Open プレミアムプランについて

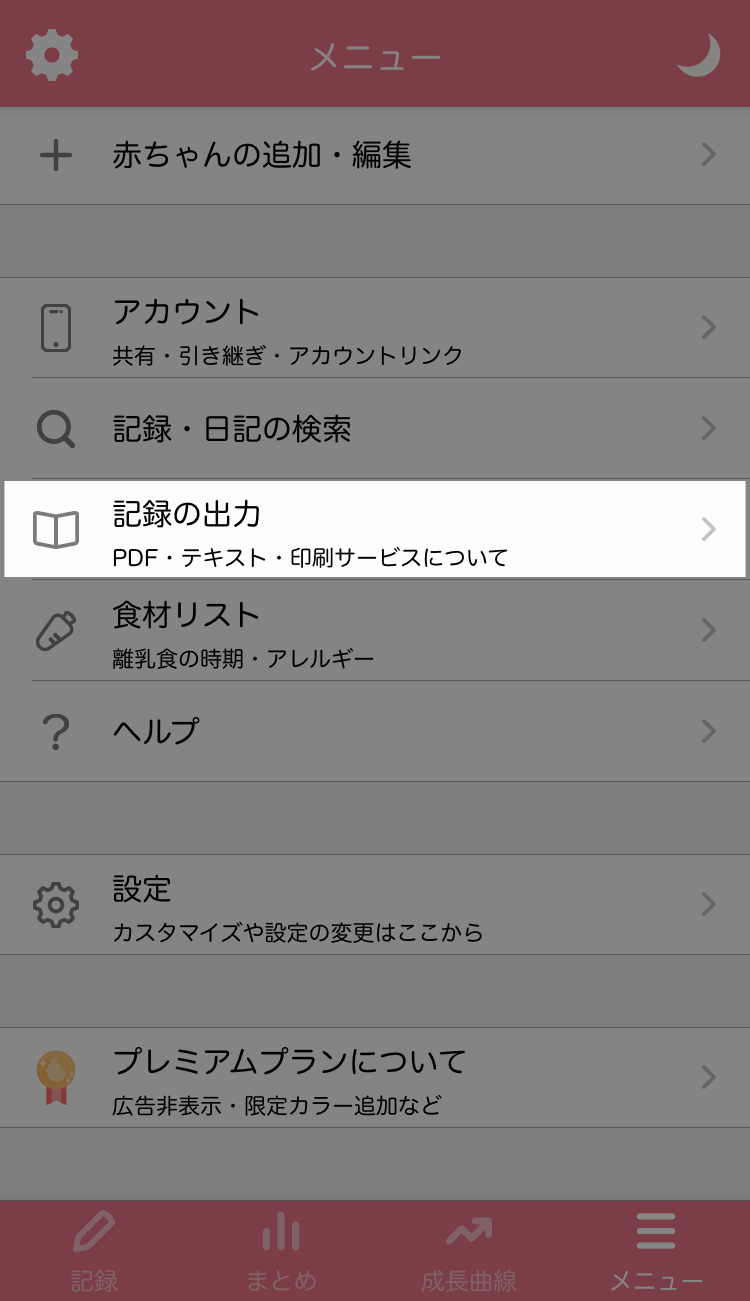[x=375, y=1077]
